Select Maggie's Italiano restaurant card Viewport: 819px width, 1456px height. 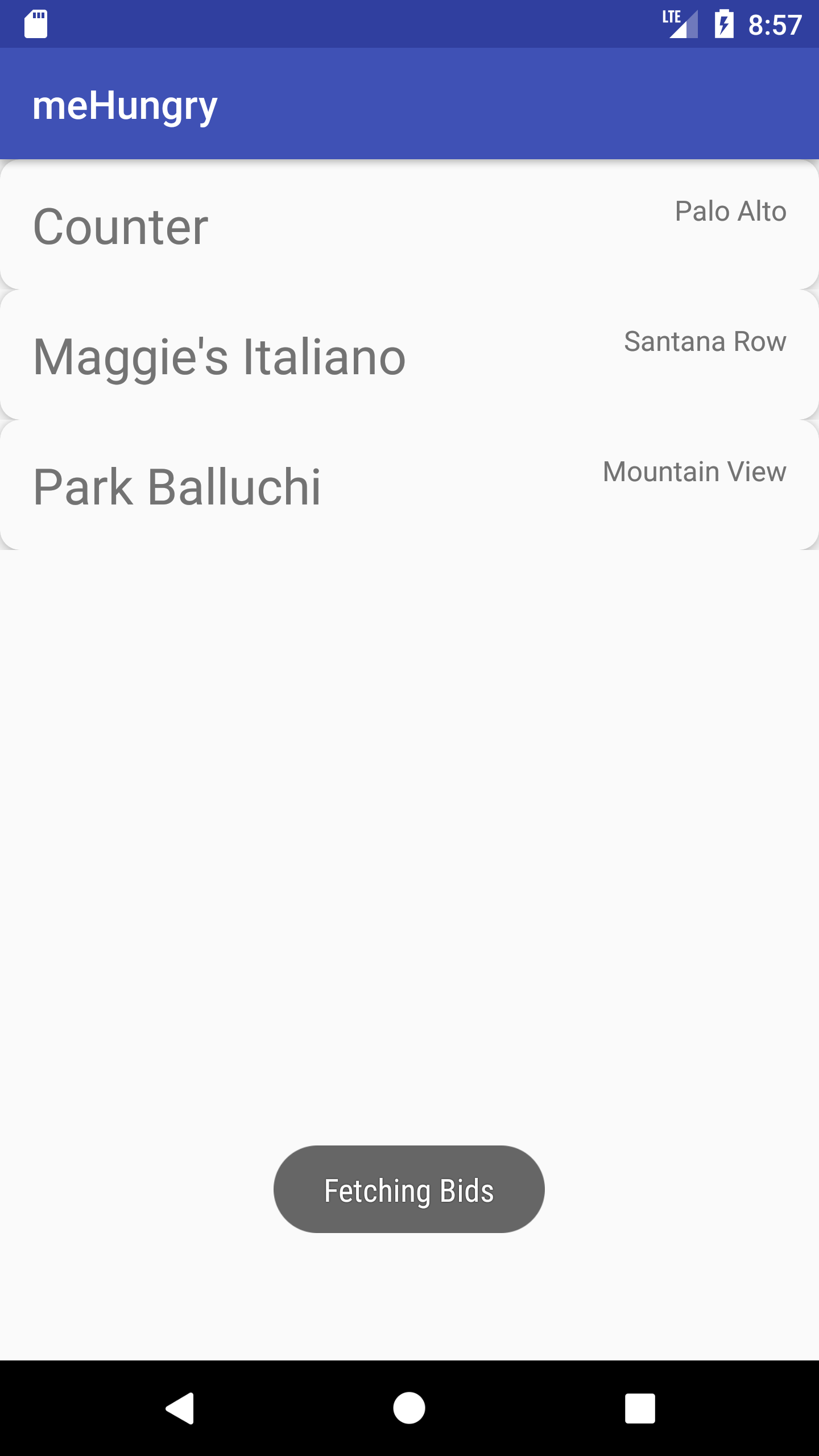(409, 355)
